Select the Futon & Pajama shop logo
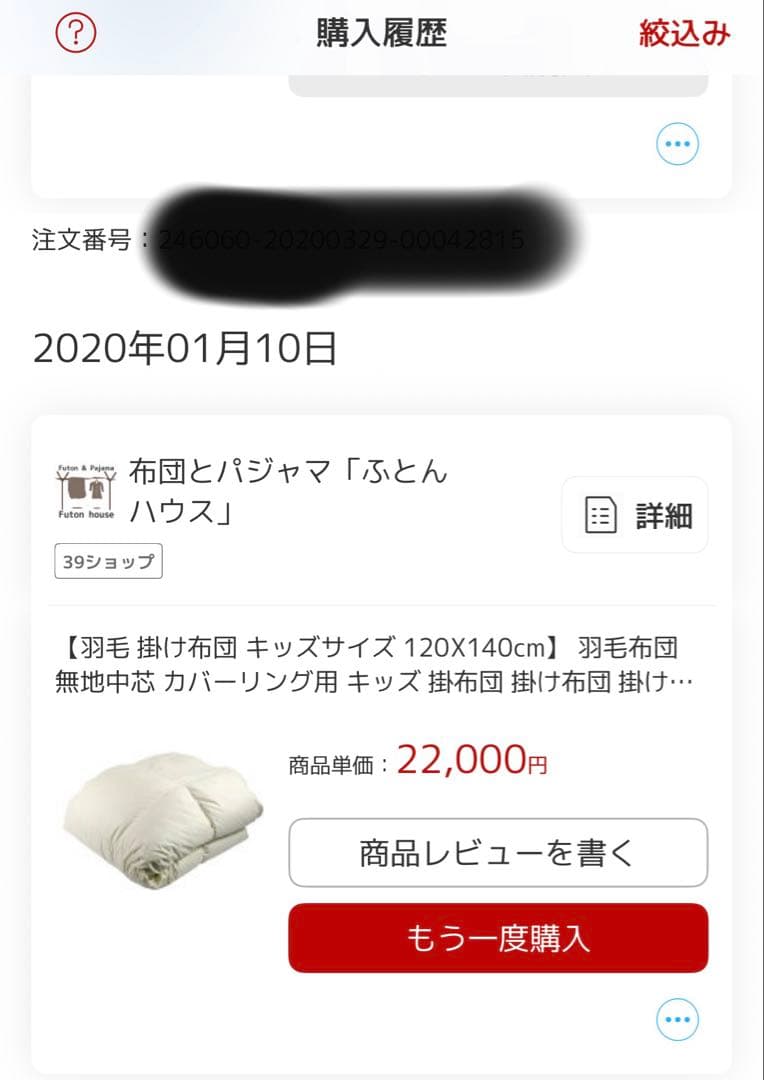Image resolution: width=764 pixels, height=1080 pixels. tap(85, 491)
